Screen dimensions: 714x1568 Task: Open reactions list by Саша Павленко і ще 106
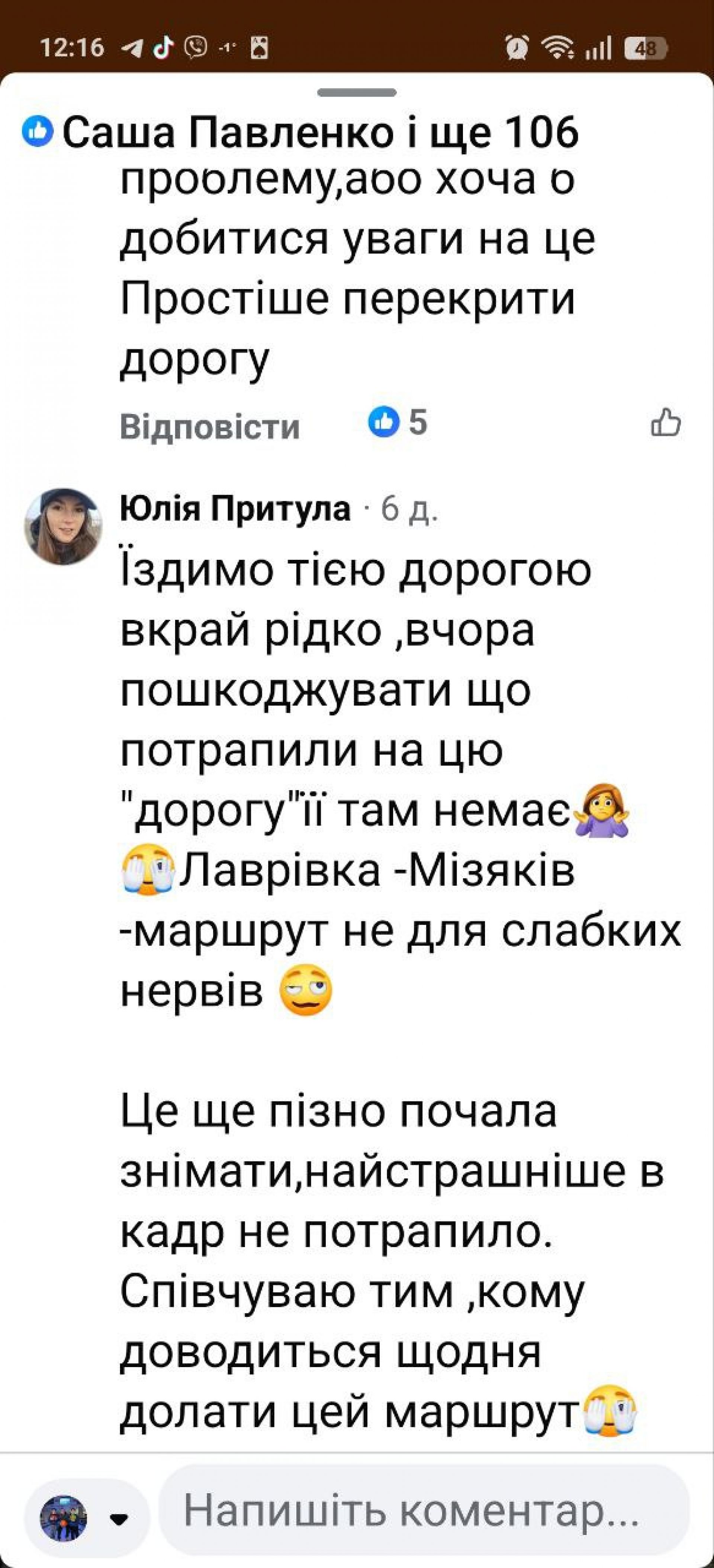[301, 132]
